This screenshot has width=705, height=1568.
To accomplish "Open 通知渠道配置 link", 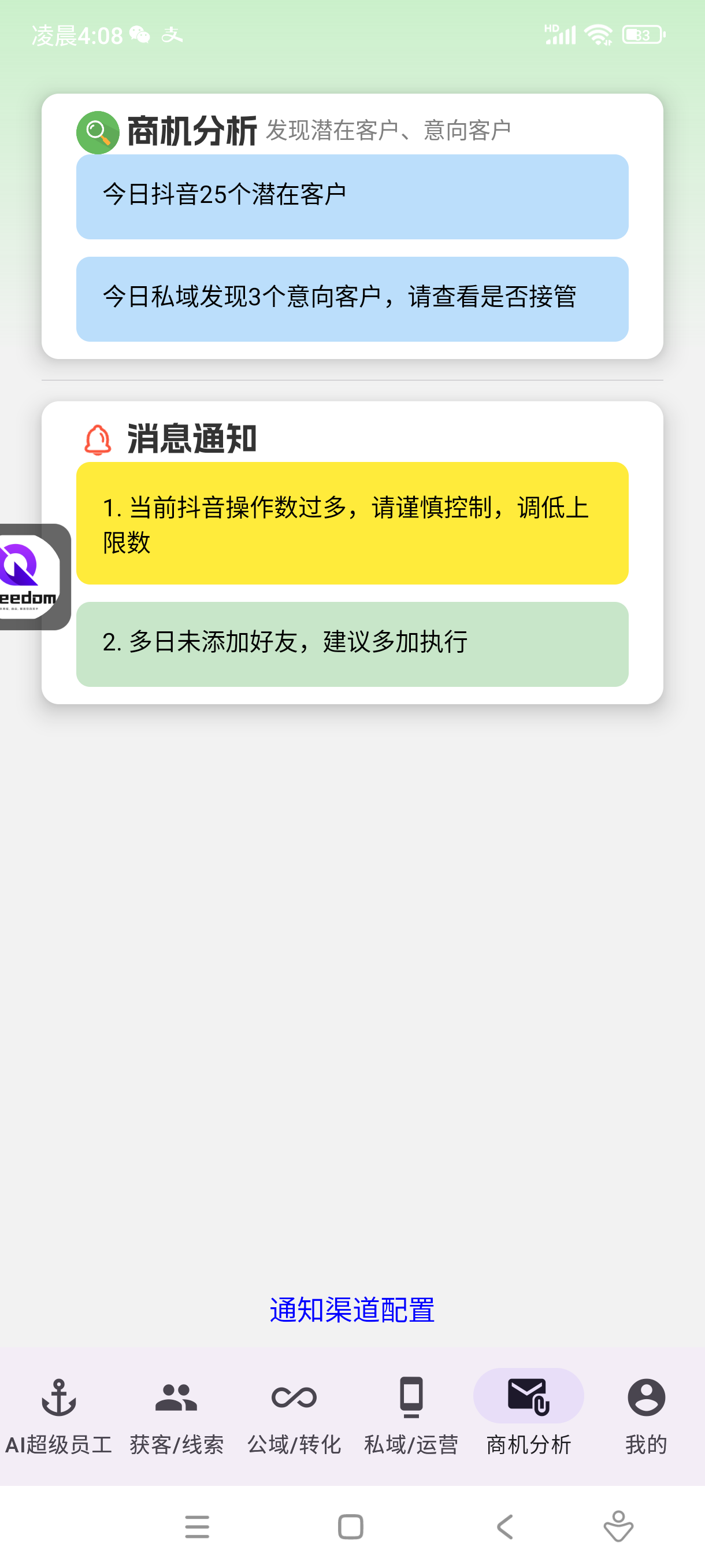I will point(352,1310).
